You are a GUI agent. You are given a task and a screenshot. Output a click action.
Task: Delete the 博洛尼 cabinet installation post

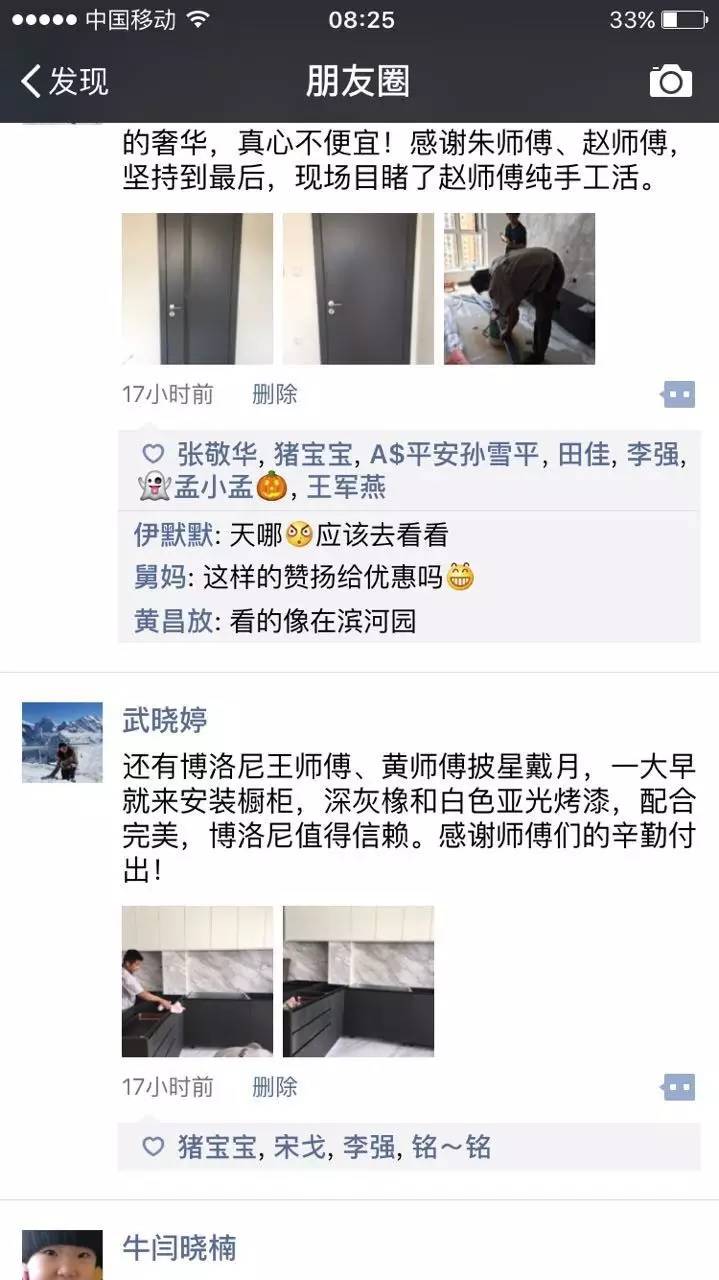(x=274, y=1087)
